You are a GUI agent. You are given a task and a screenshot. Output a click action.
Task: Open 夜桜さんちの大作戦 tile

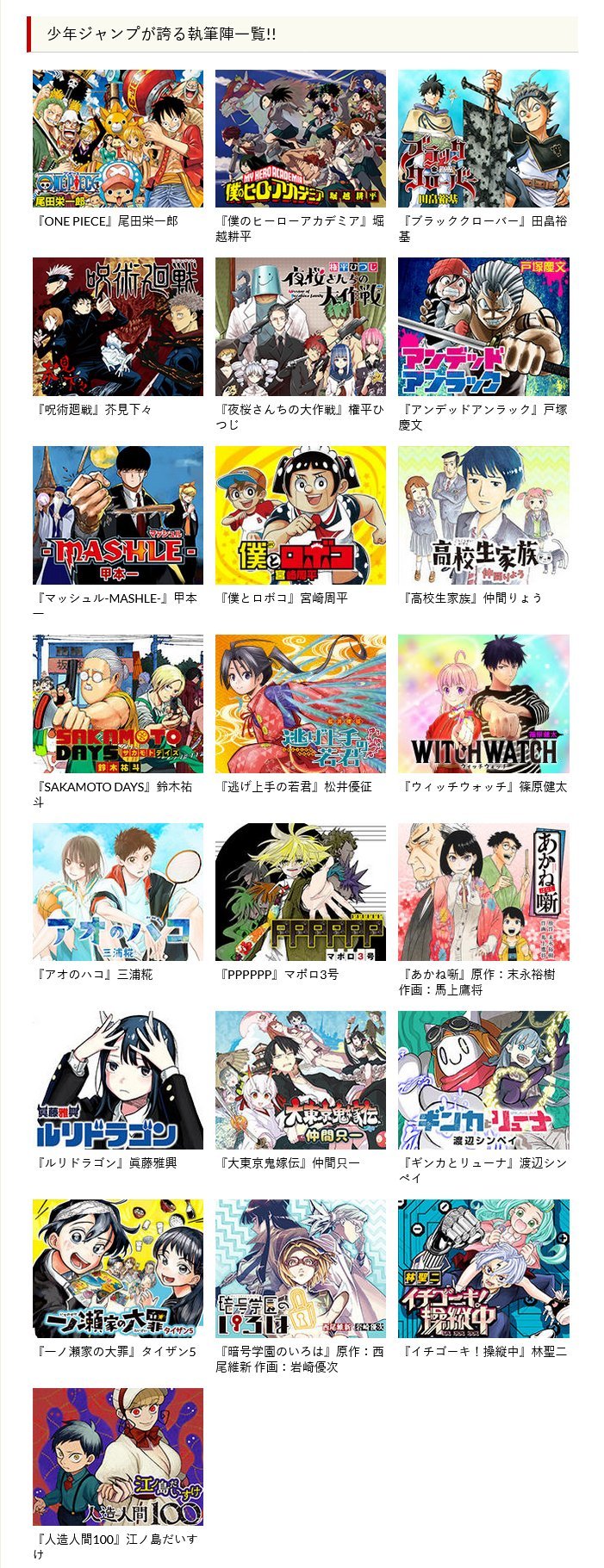click(x=301, y=326)
